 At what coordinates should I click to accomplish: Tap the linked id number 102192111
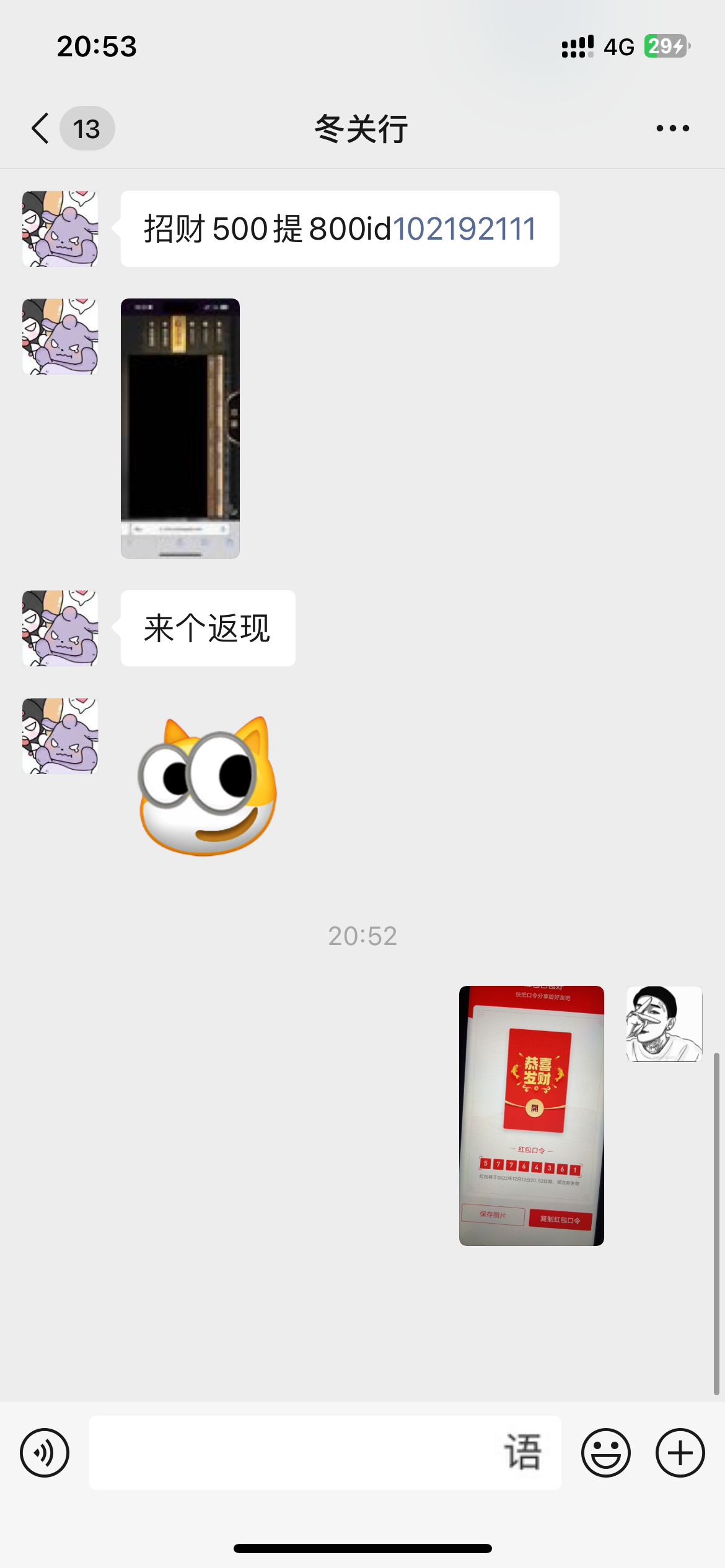(464, 229)
